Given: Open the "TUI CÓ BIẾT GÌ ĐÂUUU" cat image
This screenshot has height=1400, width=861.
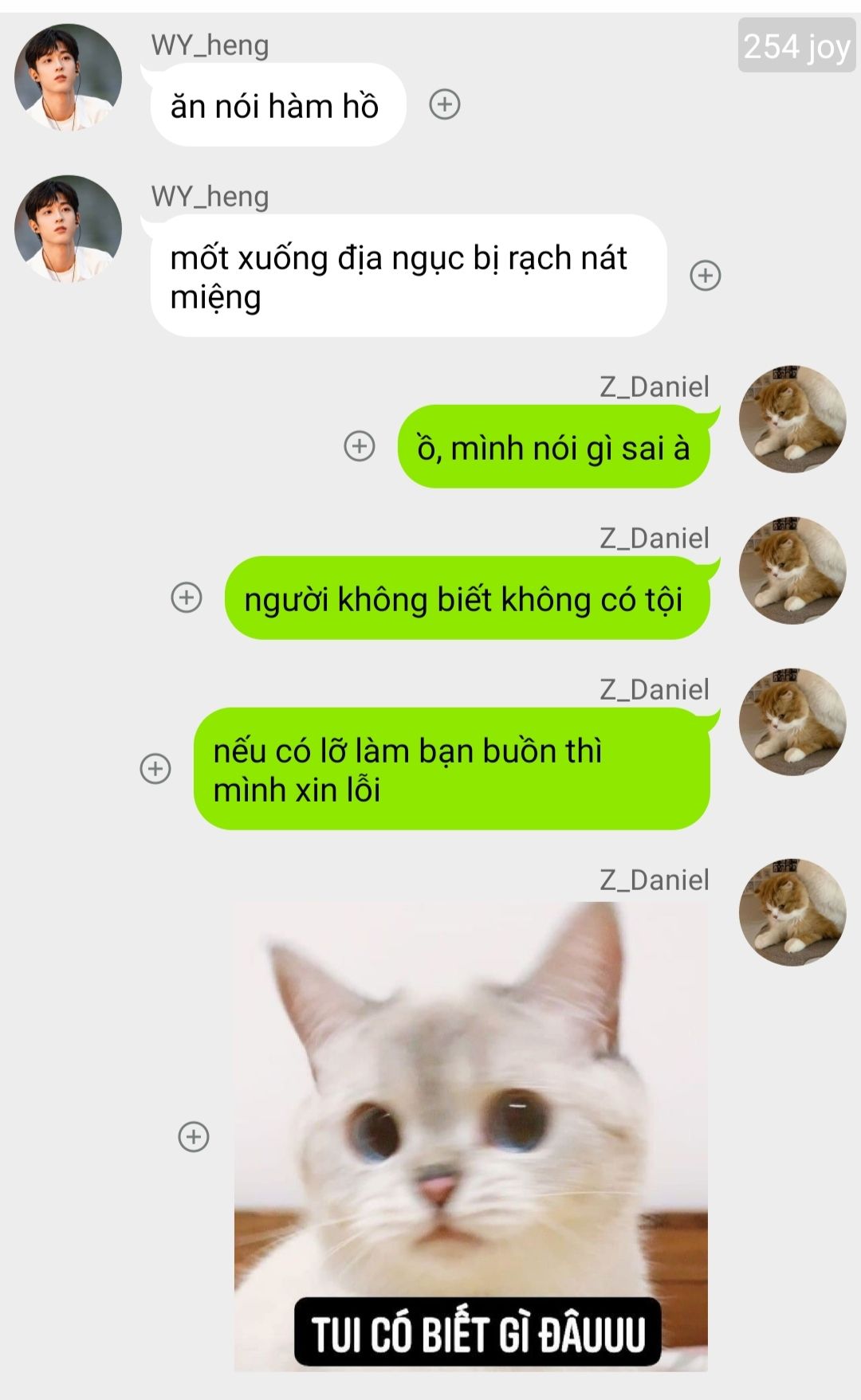Looking at the screenshot, I should 471,1136.
